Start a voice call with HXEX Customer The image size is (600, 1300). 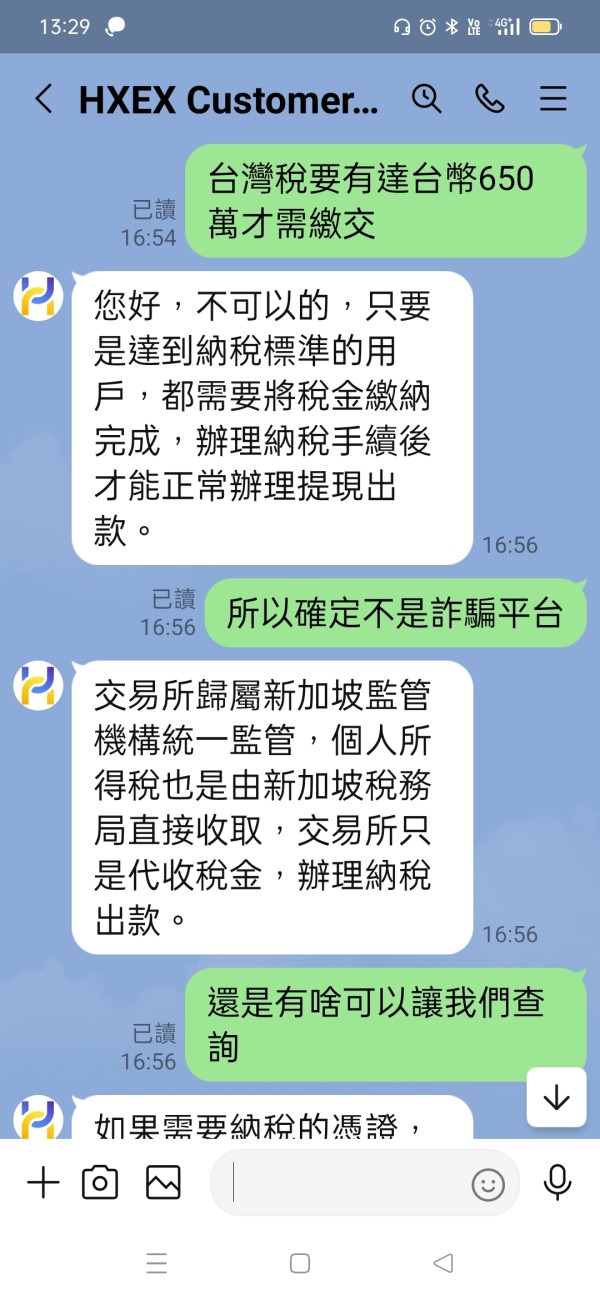pos(490,98)
